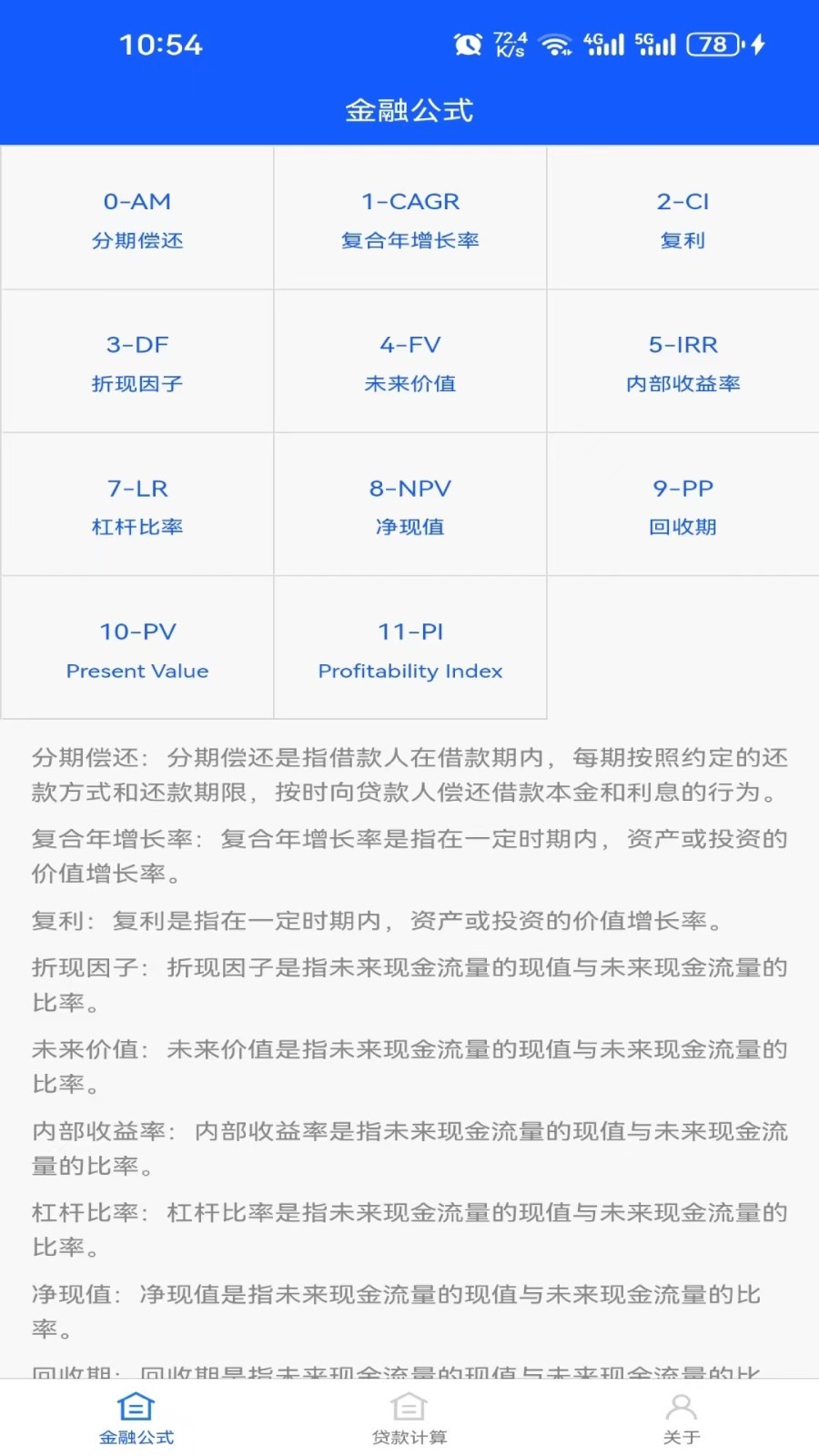
Task: Open the 3-DF 折现因子 formula
Action: [x=137, y=362]
